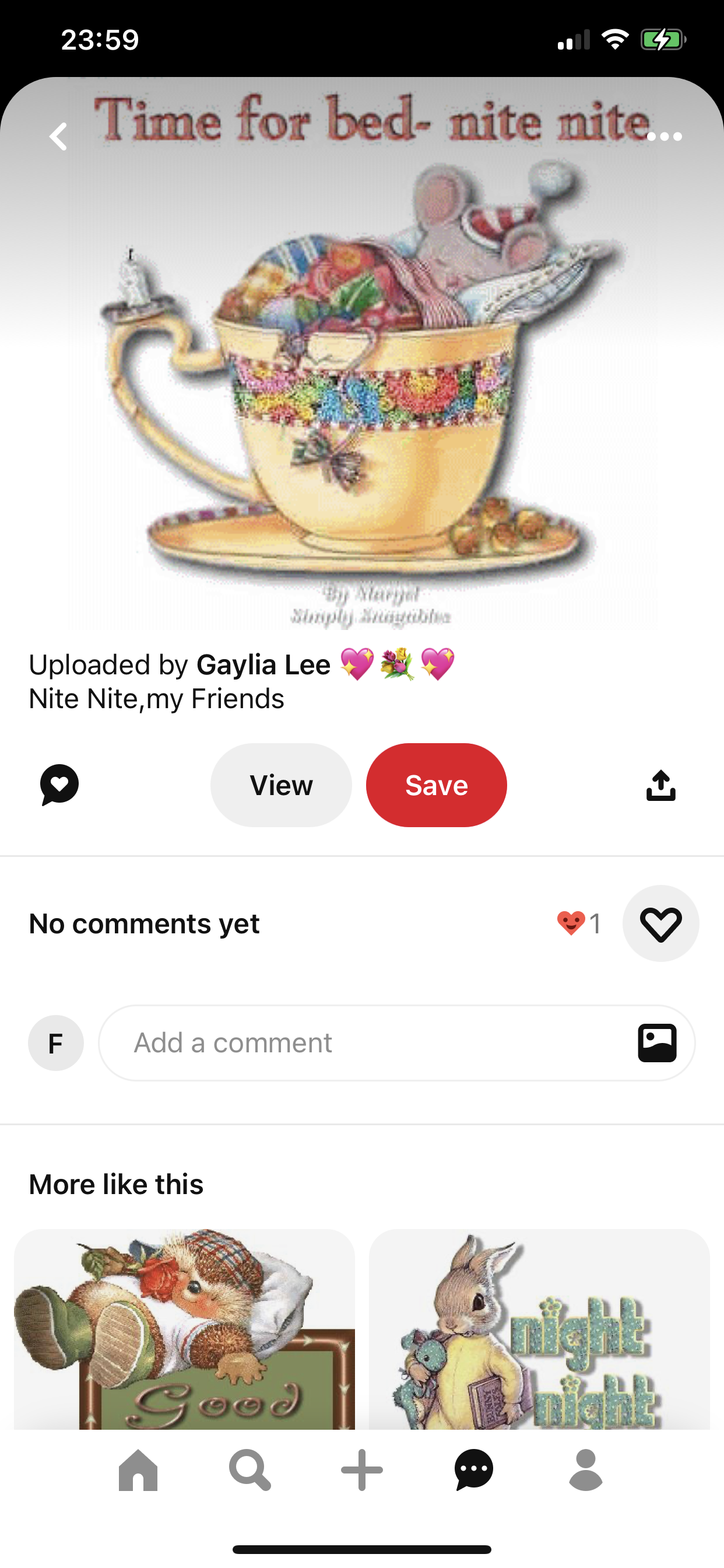Viewport: 724px width, 1568px height.
Task: Tap the View button
Action: [280, 785]
